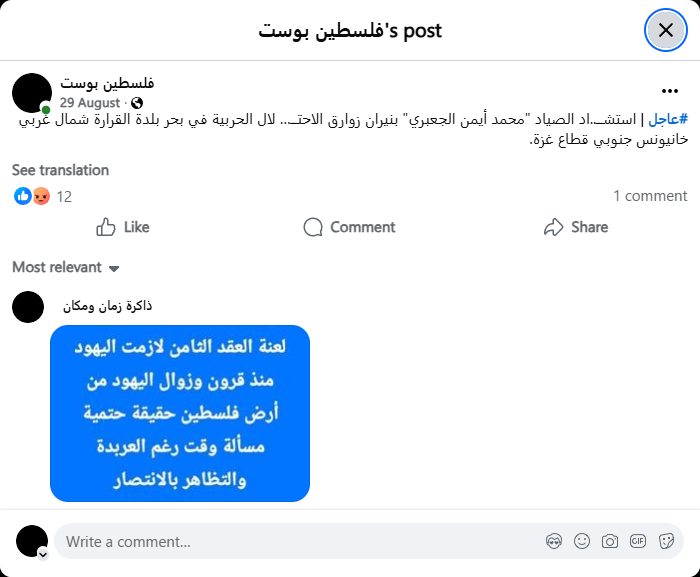The height and width of the screenshot is (577, 700).
Task: Open فلسطين بوست page name link
Action: click(x=107, y=83)
